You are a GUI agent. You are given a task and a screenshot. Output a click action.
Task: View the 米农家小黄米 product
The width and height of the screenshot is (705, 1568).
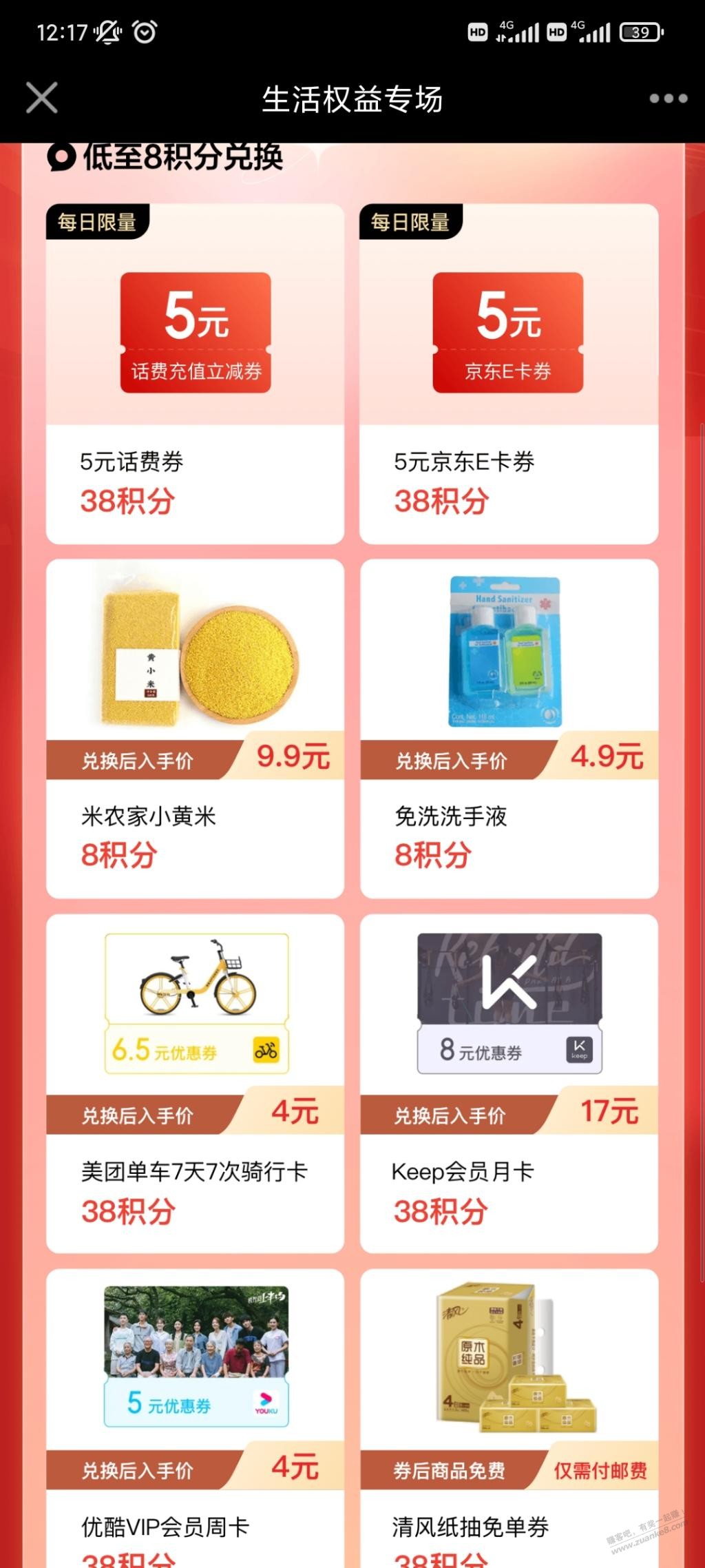pyautogui.click(x=195, y=728)
